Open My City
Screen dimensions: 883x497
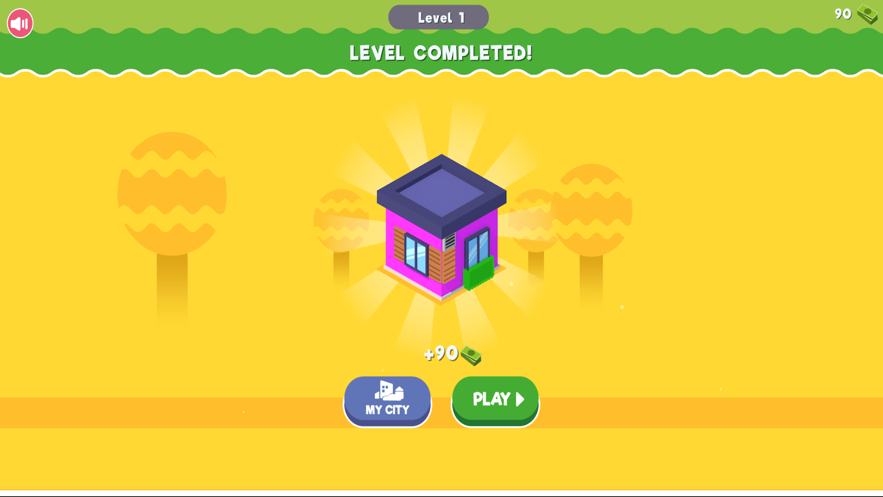tap(387, 400)
